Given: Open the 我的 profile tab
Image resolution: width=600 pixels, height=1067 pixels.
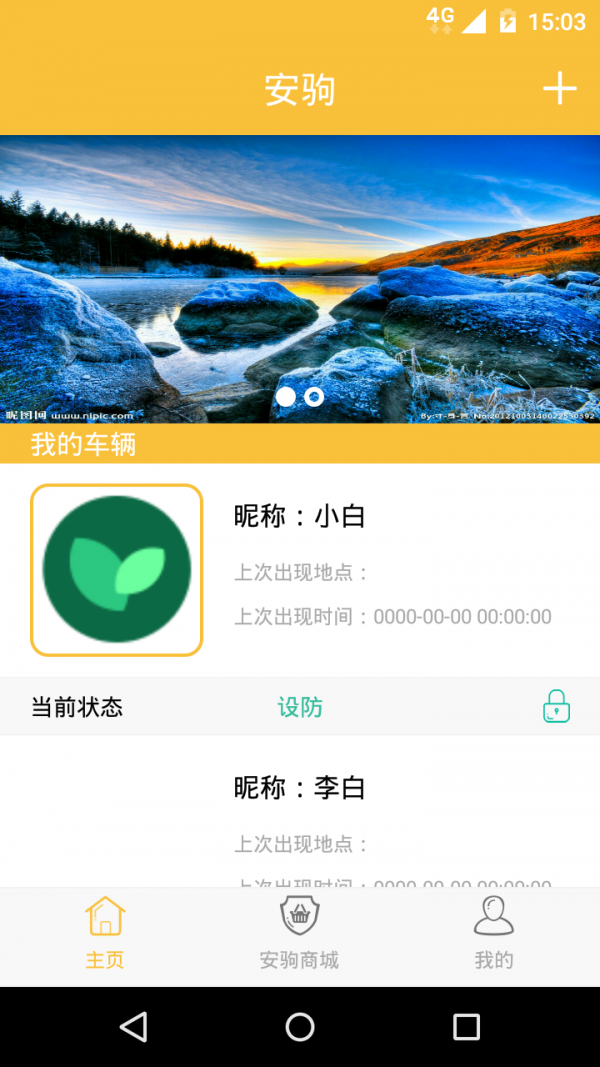Looking at the screenshot, I should click(493, 933).
